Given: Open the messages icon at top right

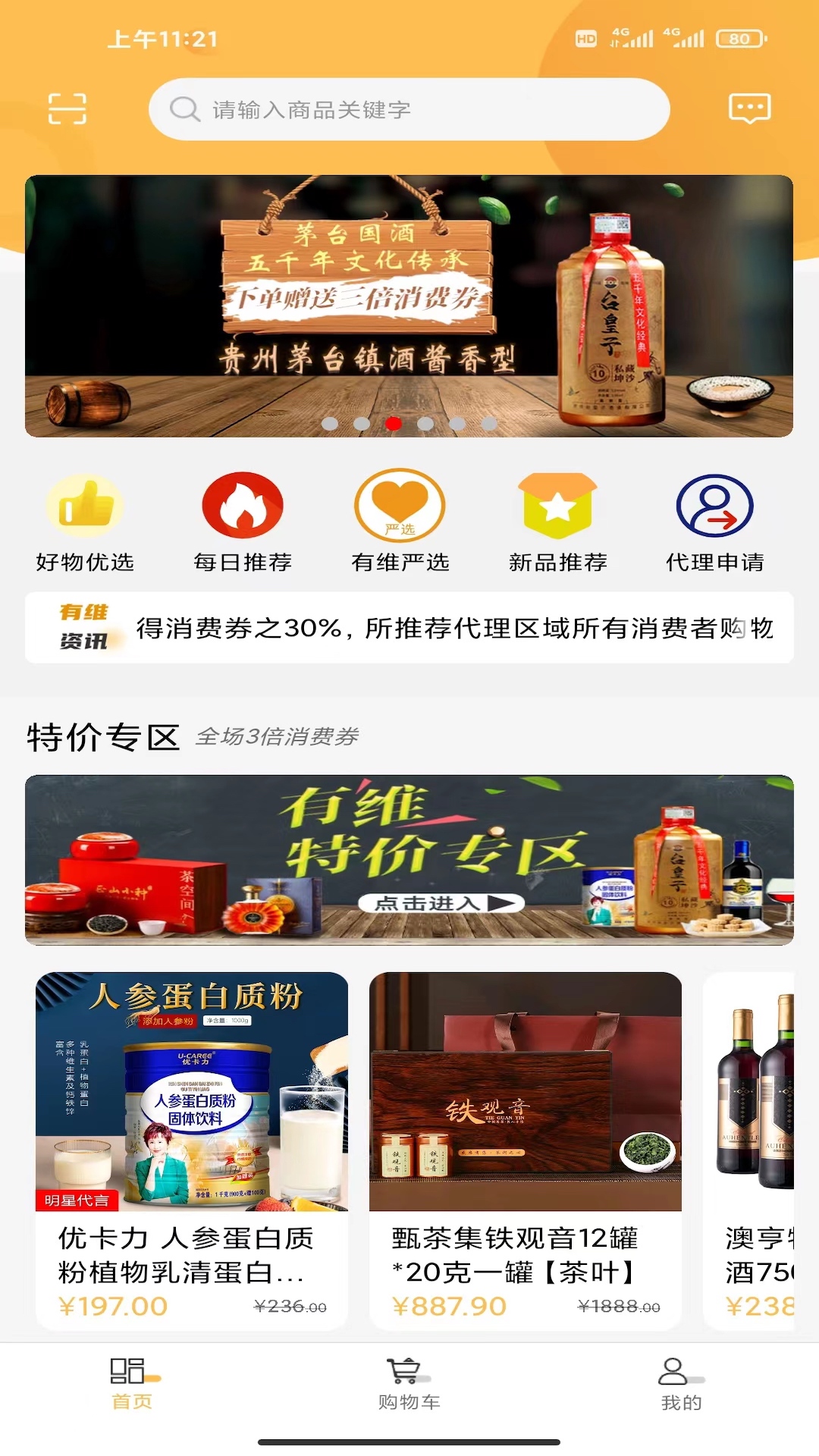Looking at the screenshot, I should click(x=749, y=108).
